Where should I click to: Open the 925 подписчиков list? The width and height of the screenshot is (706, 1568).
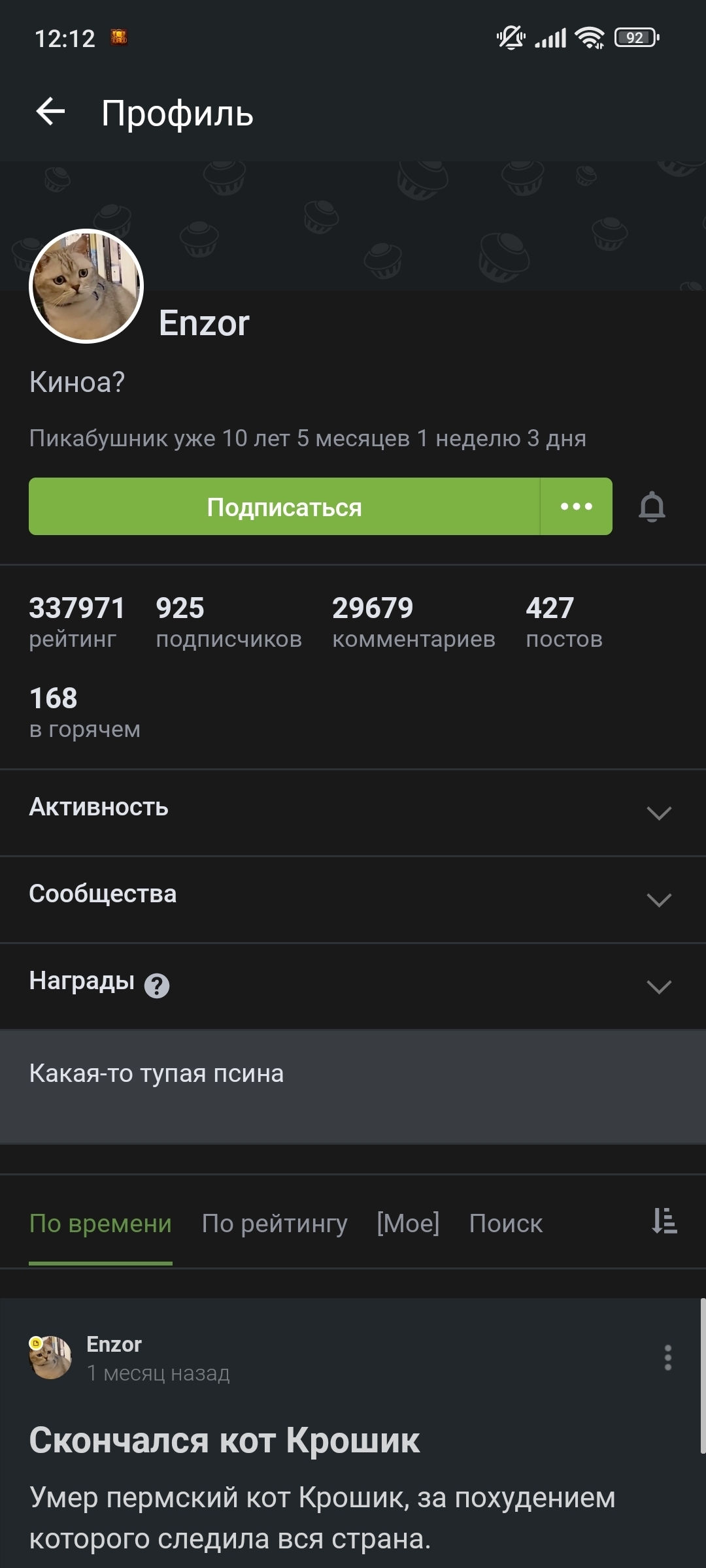pos(228,622)
